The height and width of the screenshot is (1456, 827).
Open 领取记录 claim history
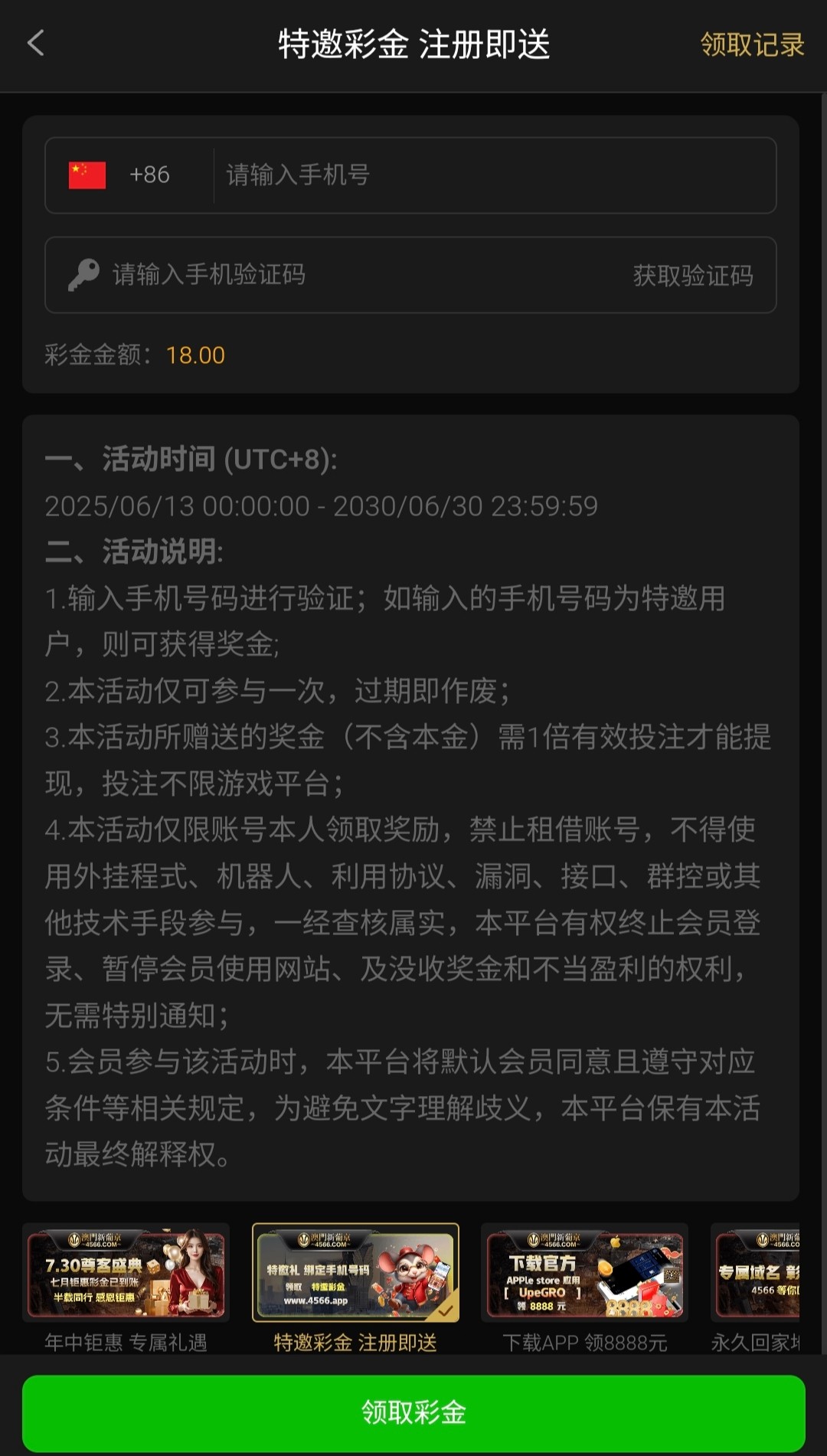751,45
